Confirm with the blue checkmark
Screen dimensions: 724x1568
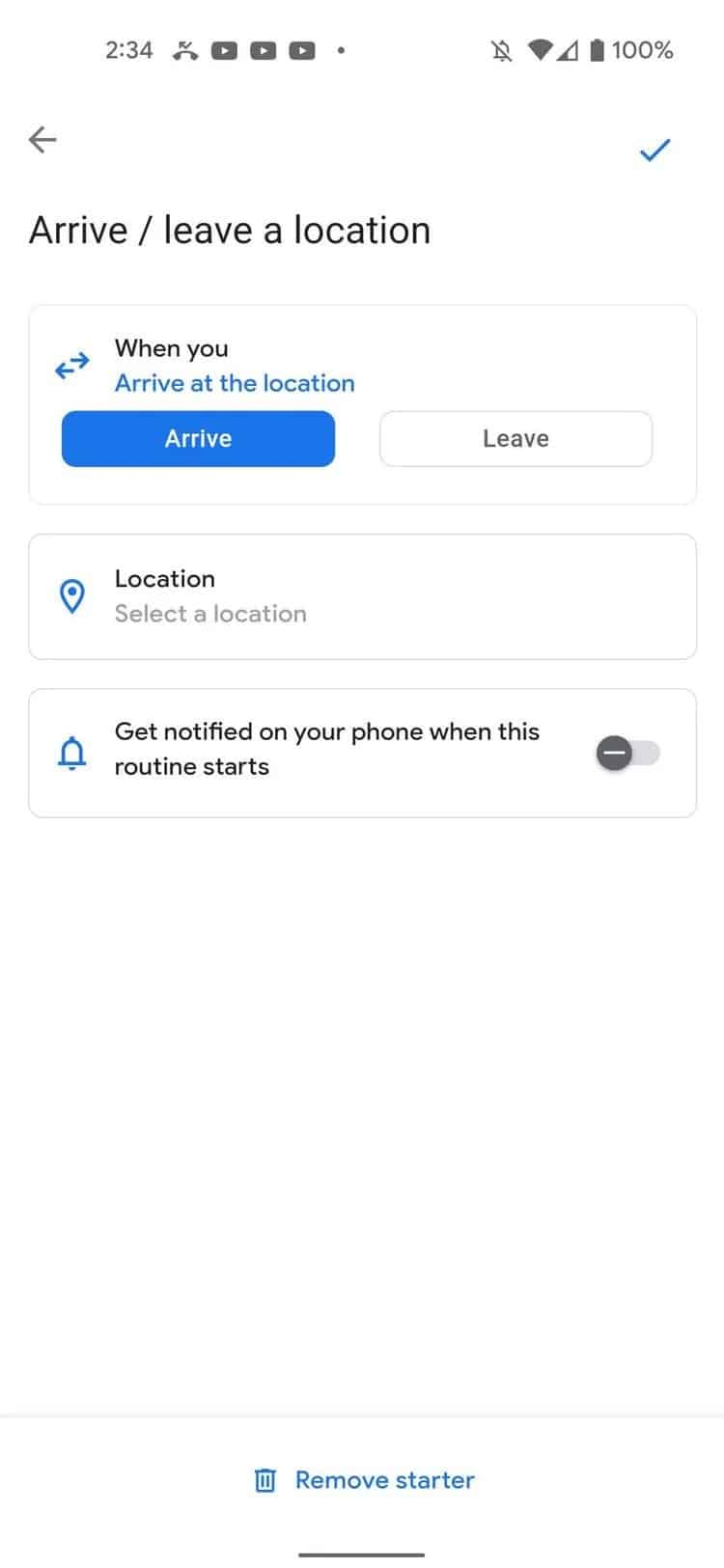click(x=654, y=150)
